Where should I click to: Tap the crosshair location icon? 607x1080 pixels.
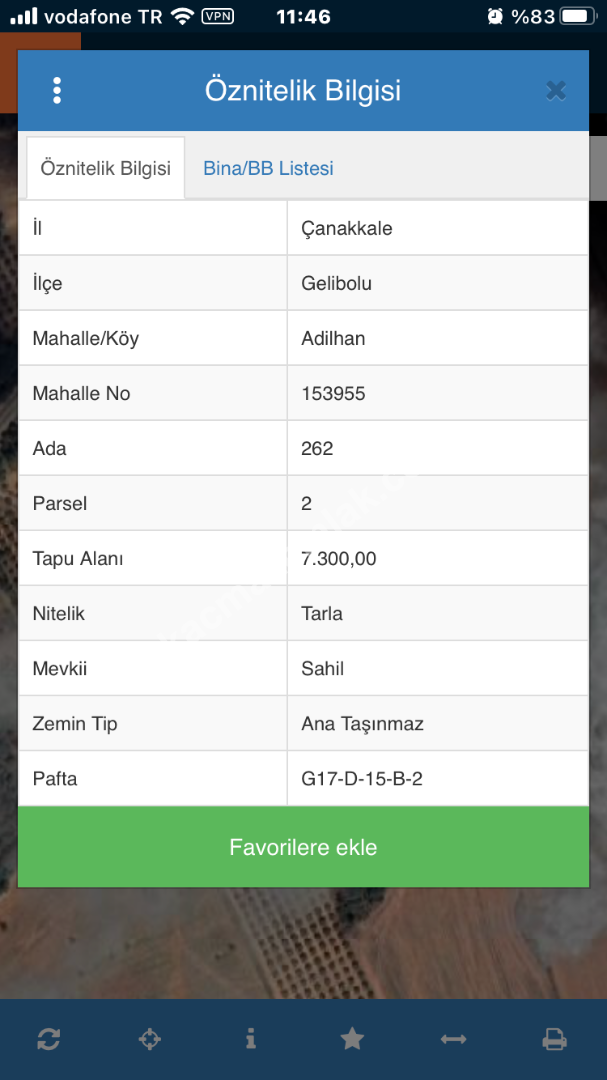click(149, 1039)
